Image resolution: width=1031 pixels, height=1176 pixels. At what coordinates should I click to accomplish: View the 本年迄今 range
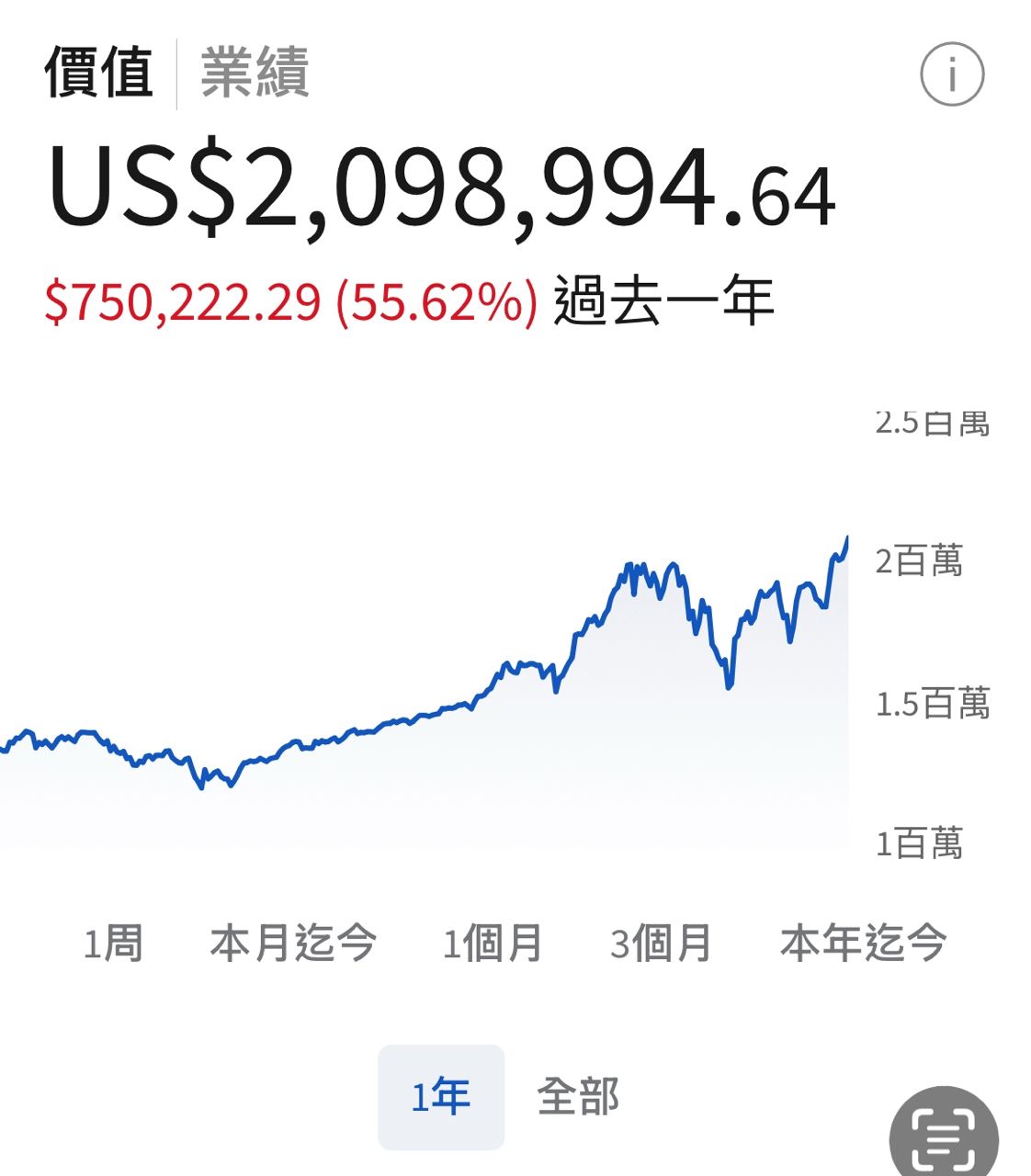pyautogui.click(x=863, y=944)
